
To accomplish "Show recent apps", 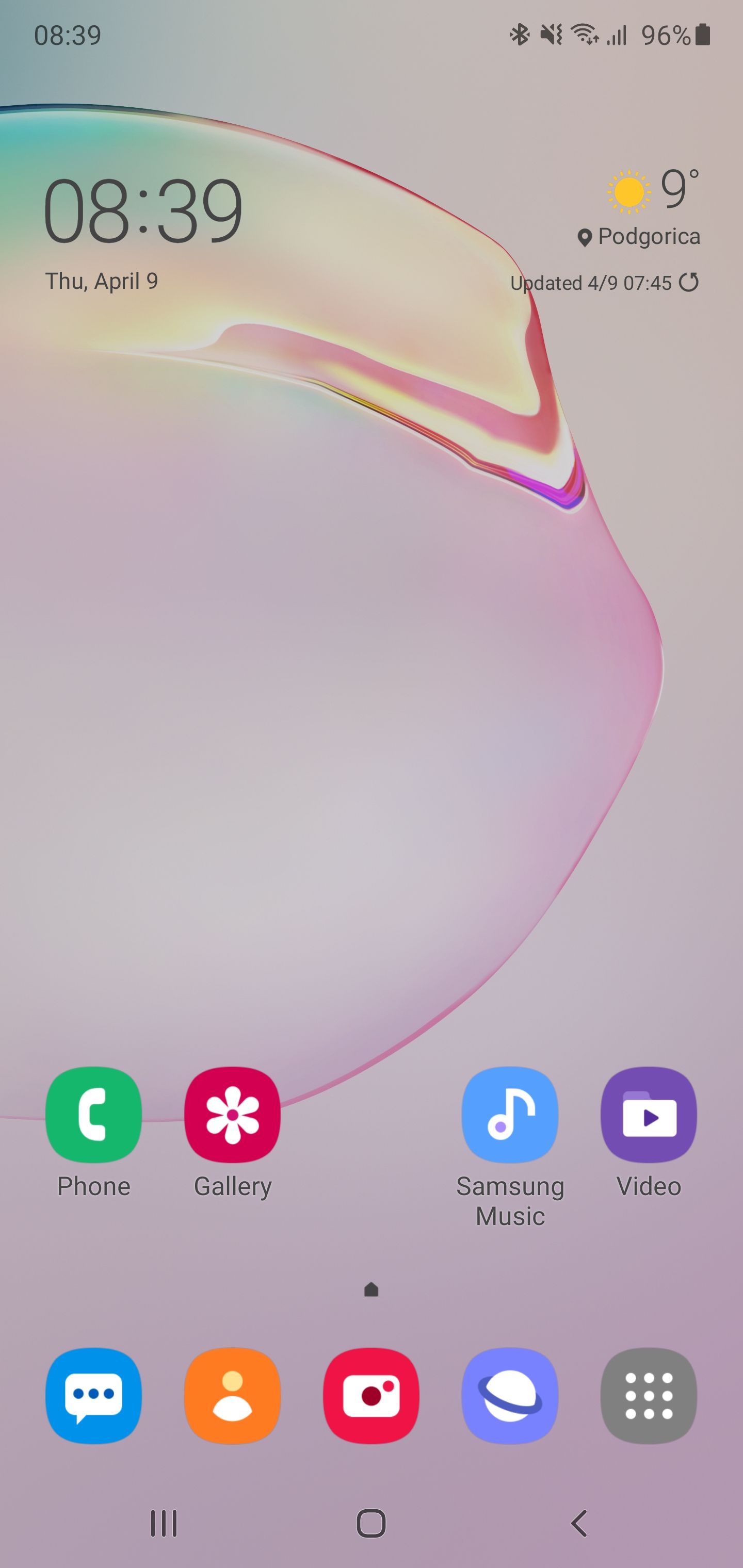I will (163, 1524).
